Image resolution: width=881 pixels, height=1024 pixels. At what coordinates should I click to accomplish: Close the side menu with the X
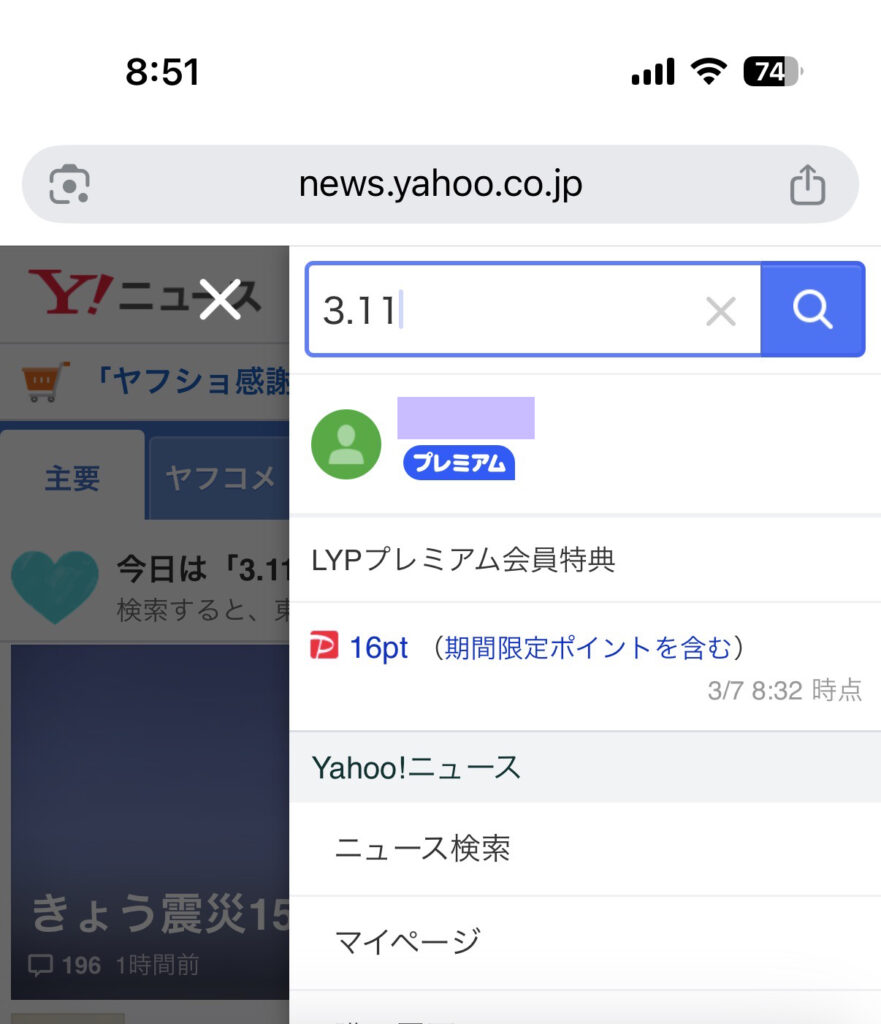pyautogui.click(x=220, y=299)
